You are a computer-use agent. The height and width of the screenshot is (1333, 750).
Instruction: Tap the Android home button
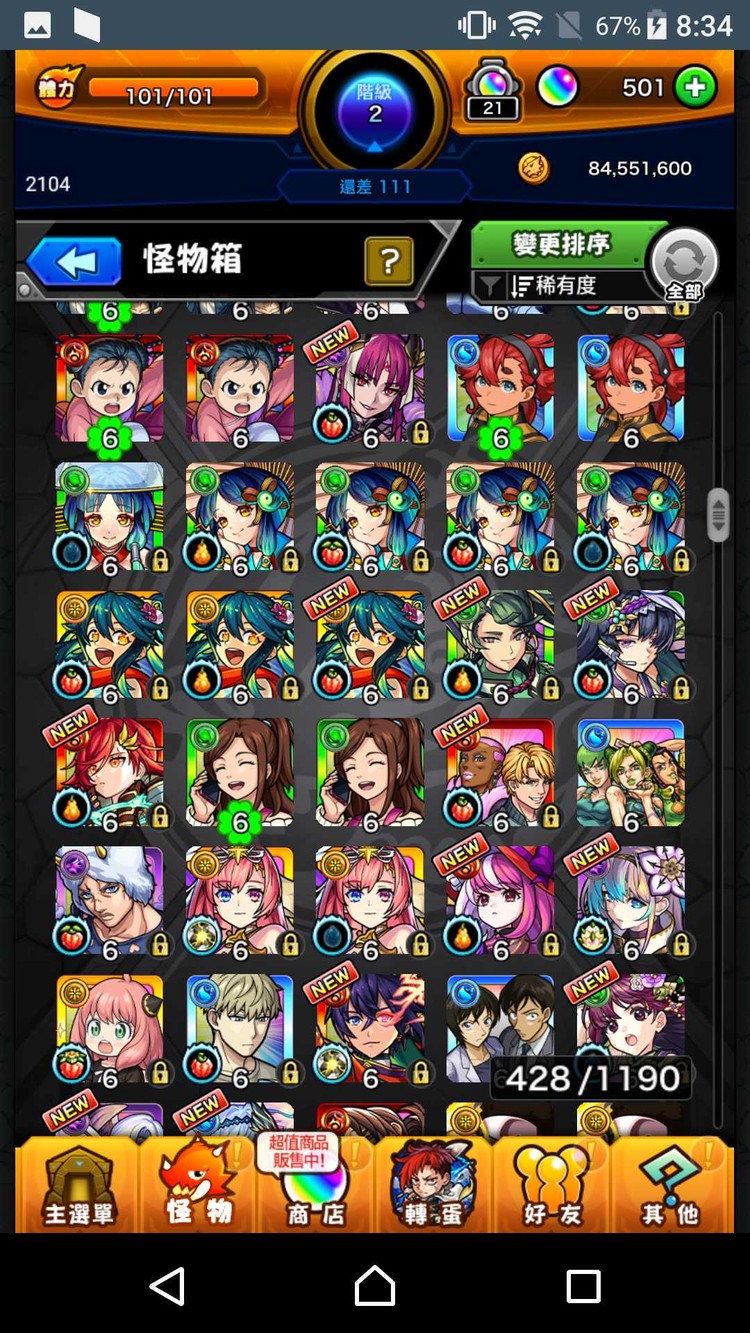(x=375, y=1285)
